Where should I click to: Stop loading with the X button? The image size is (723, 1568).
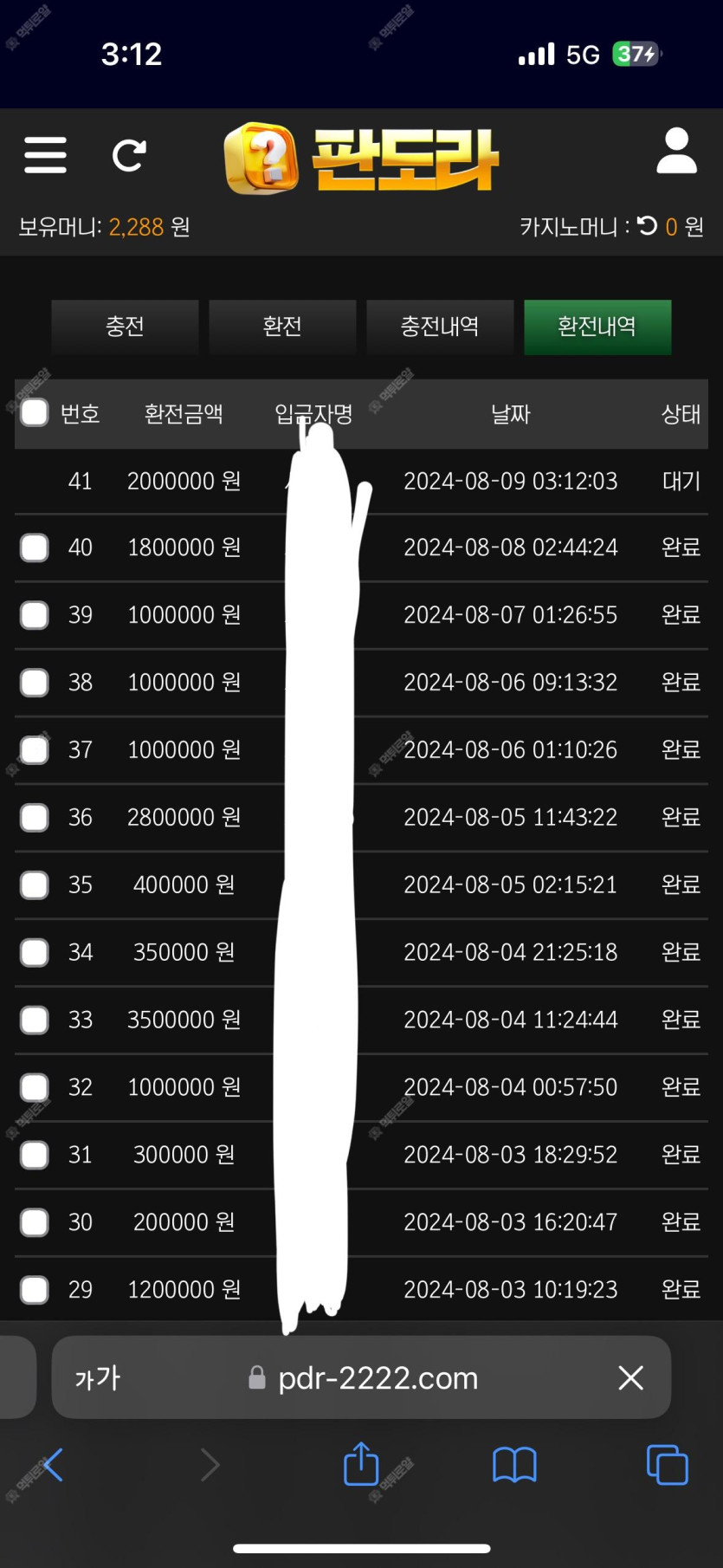tap(631, 1377)
